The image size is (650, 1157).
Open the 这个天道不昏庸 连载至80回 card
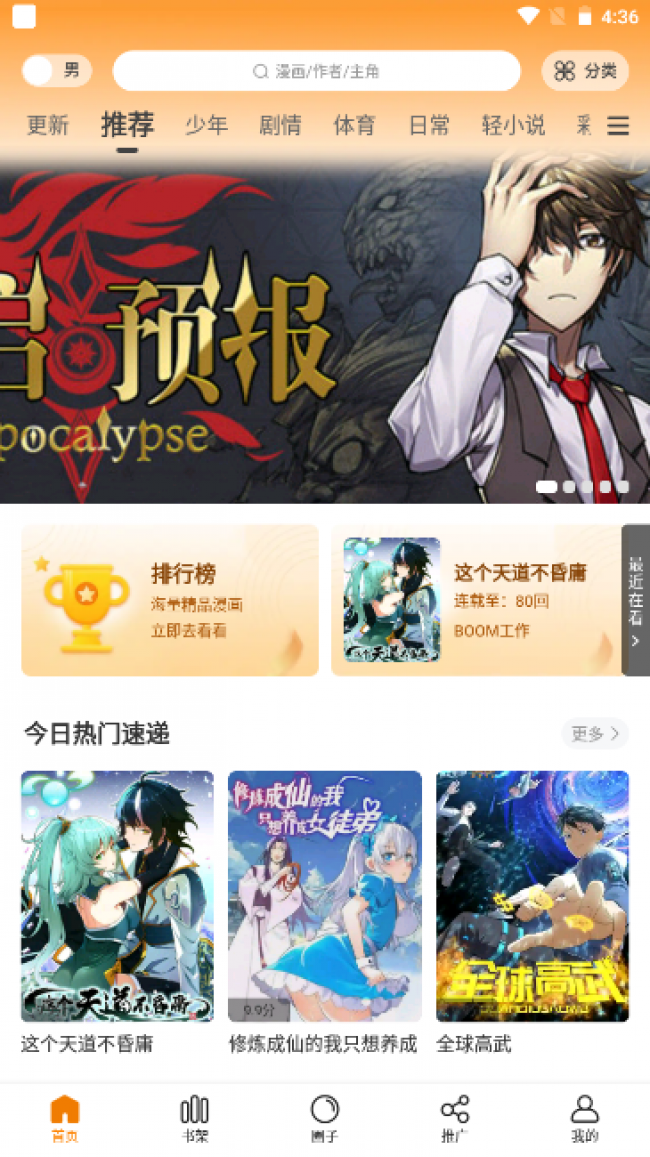click(476, 600)
